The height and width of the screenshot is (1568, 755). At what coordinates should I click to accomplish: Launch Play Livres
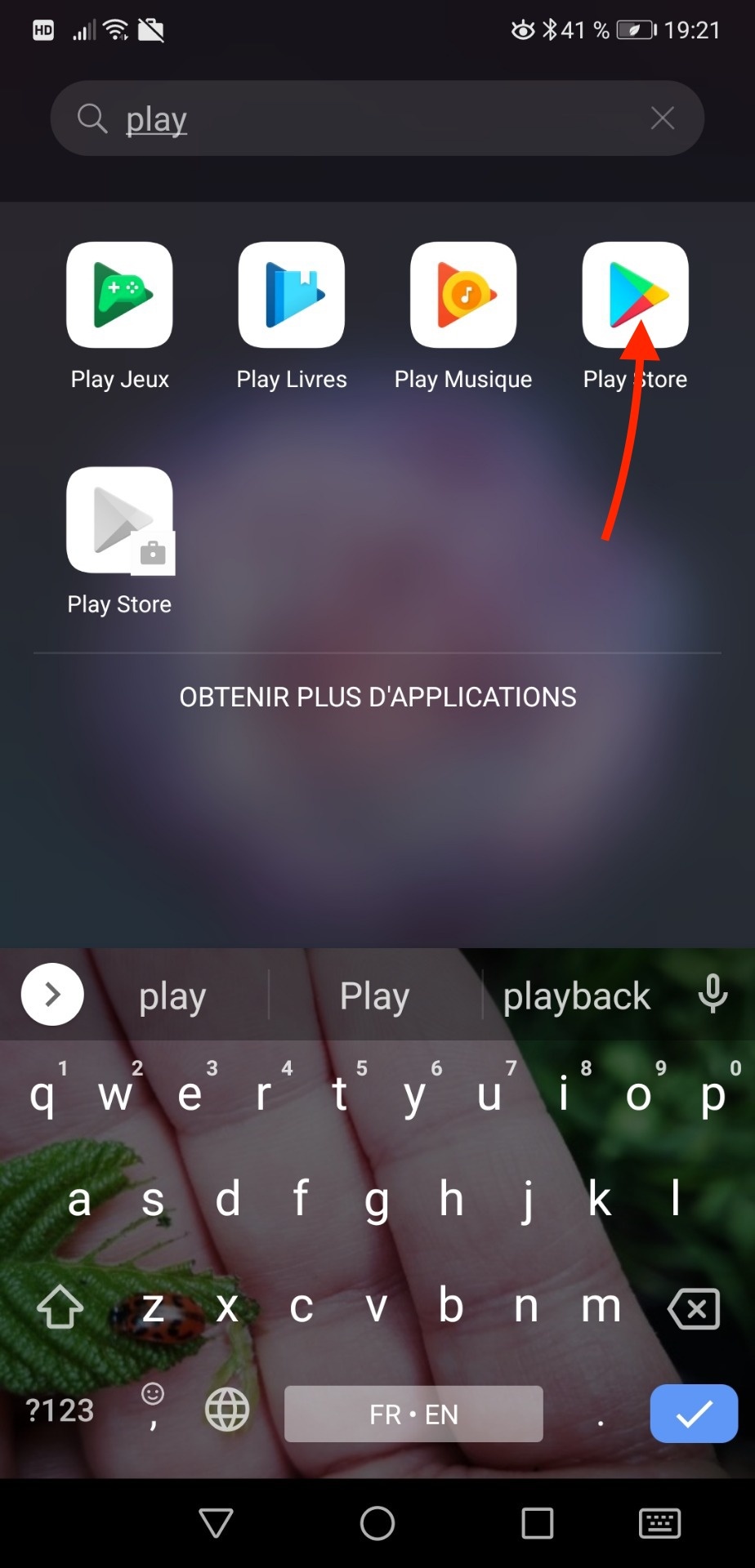[292, 296]
